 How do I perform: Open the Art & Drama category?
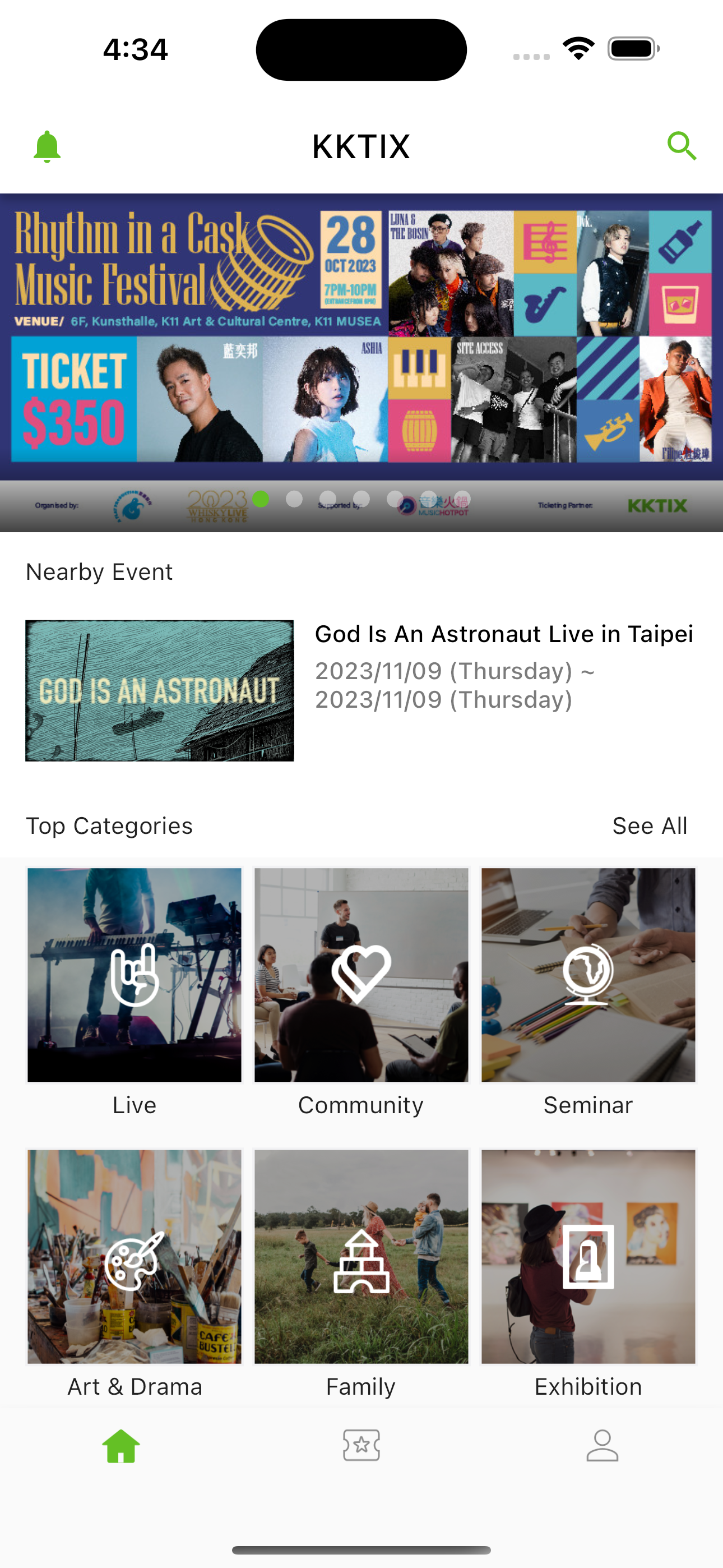pyautogui.click(x=135, y=1274)
